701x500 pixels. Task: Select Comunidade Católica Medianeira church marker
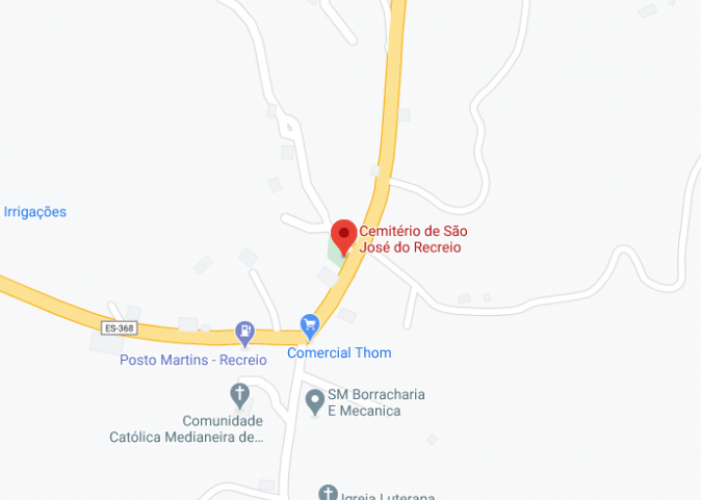click(x=239, y=392)
